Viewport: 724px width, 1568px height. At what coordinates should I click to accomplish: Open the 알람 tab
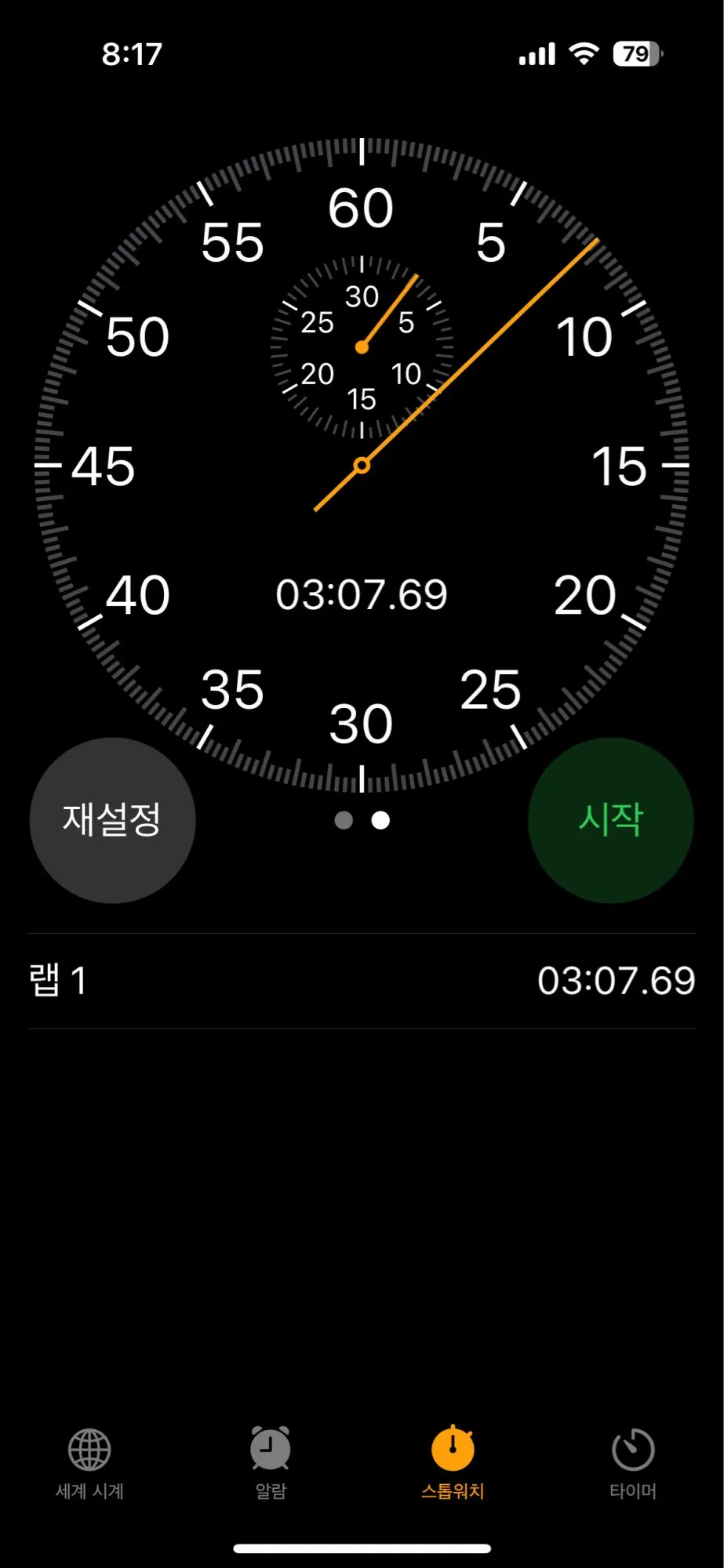pyautogui.click(x=271, y=1464)
